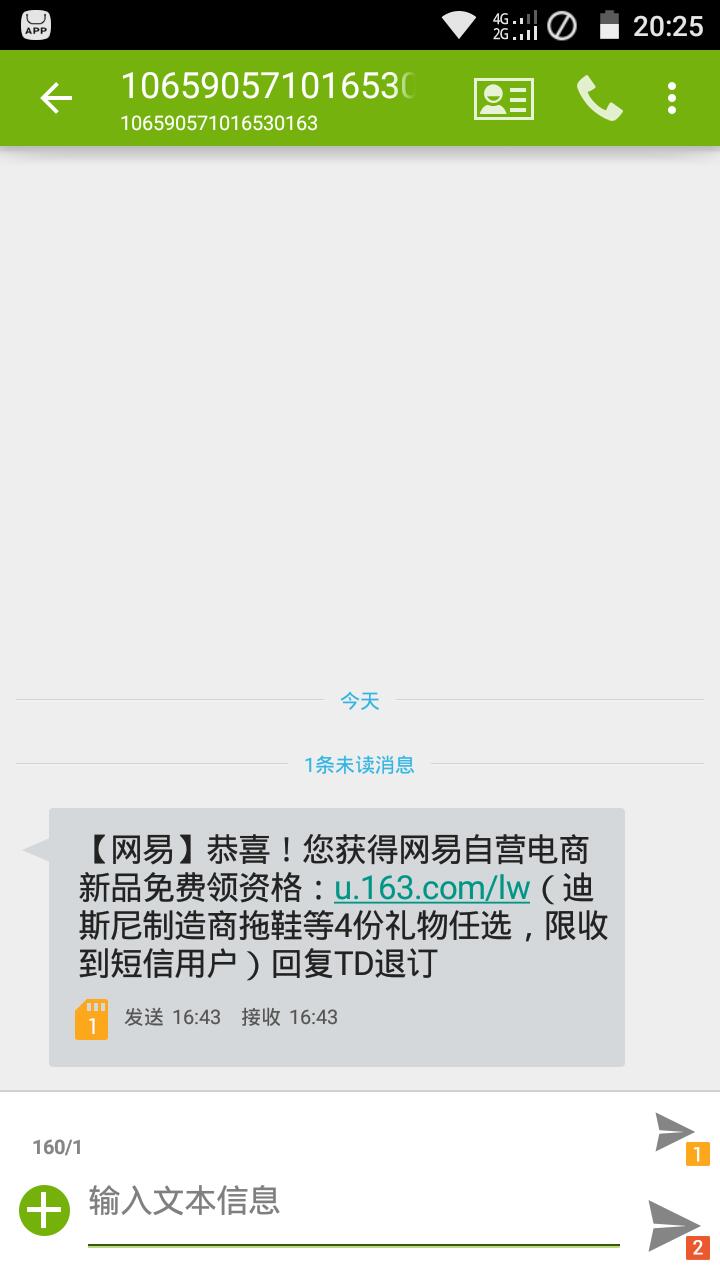Call number 106590571016530163

tap(599, 98)
